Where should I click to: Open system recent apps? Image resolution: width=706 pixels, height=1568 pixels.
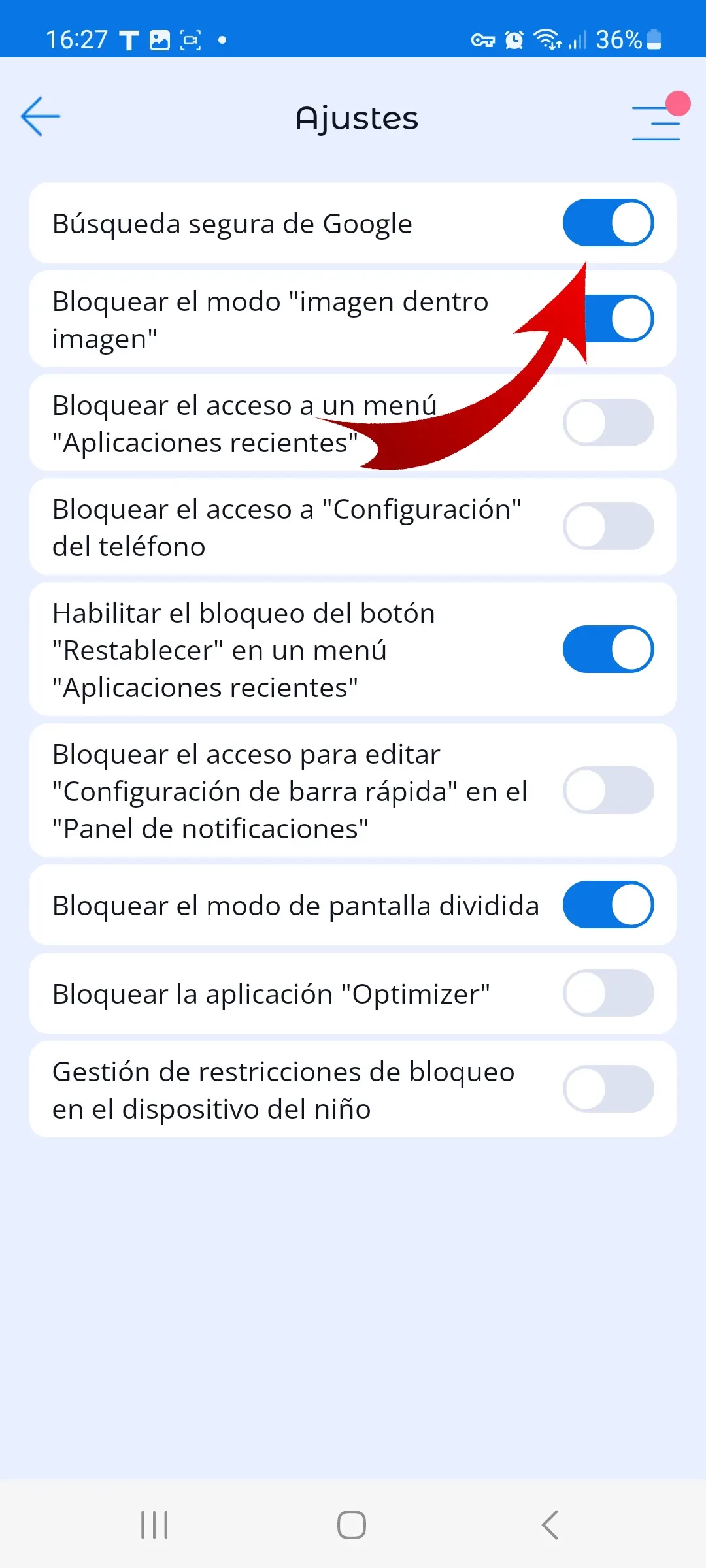[155, 1525]
